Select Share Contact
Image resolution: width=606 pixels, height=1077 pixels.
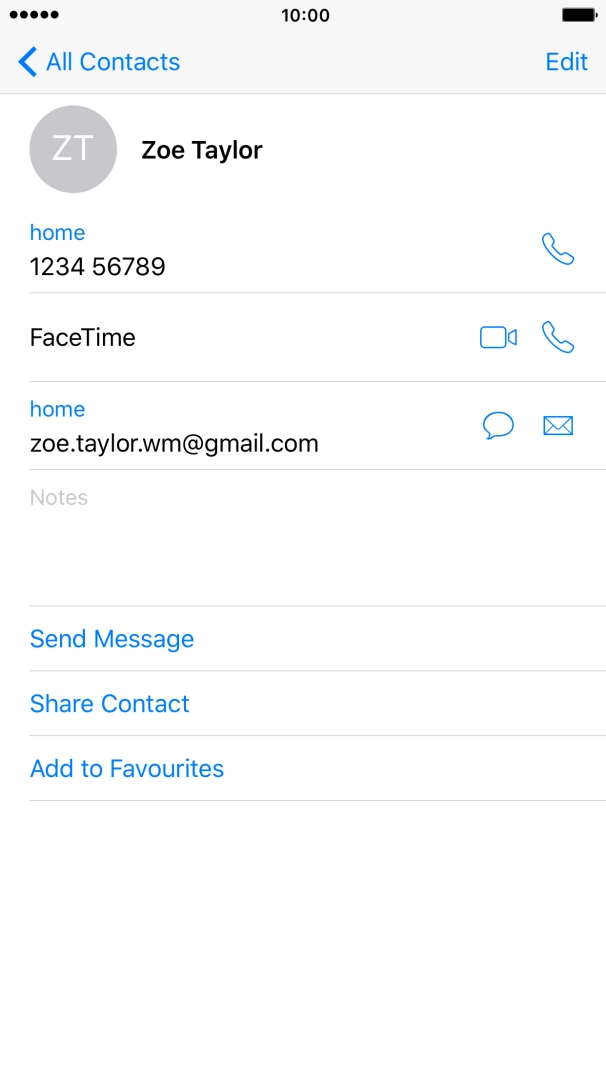pyautogui.click(x=110, y=704)
